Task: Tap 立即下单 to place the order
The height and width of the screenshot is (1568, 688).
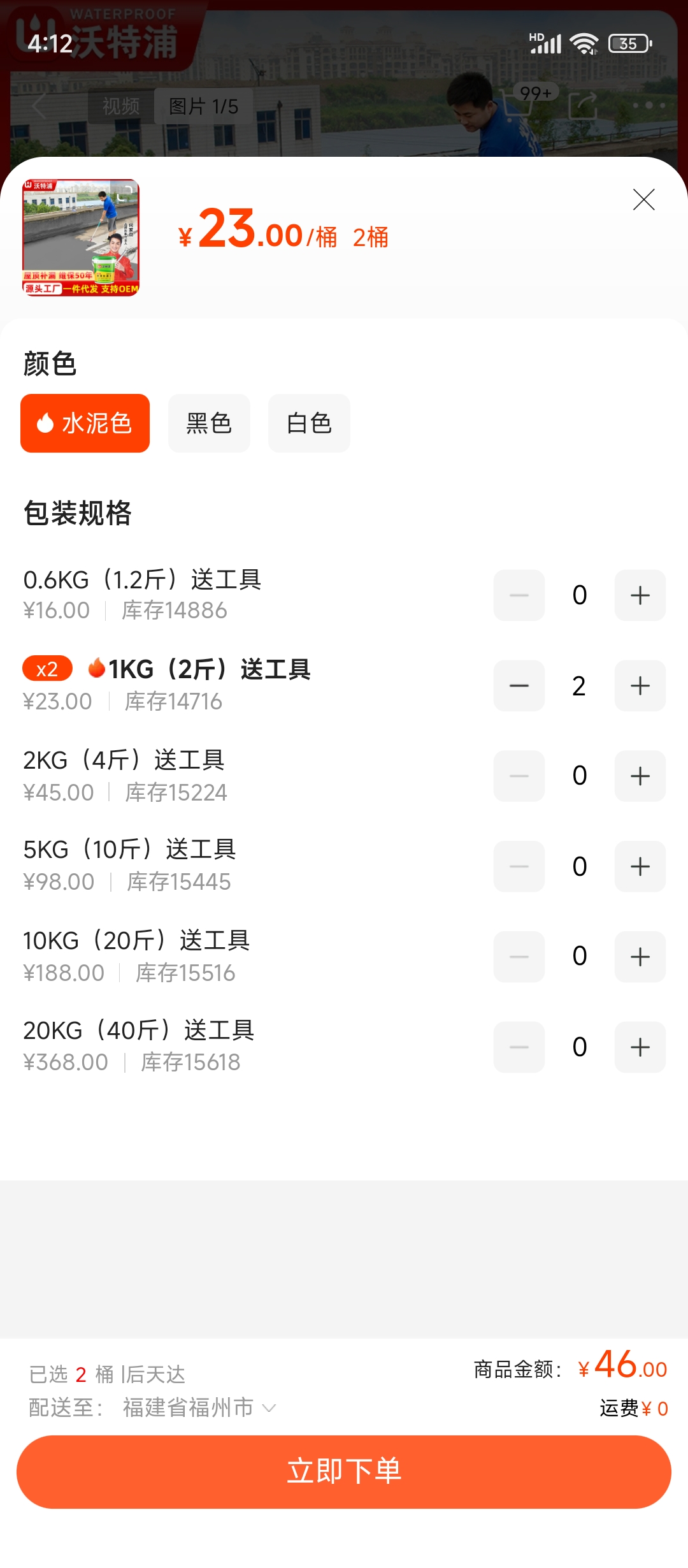Action: tap(344, 1472)
